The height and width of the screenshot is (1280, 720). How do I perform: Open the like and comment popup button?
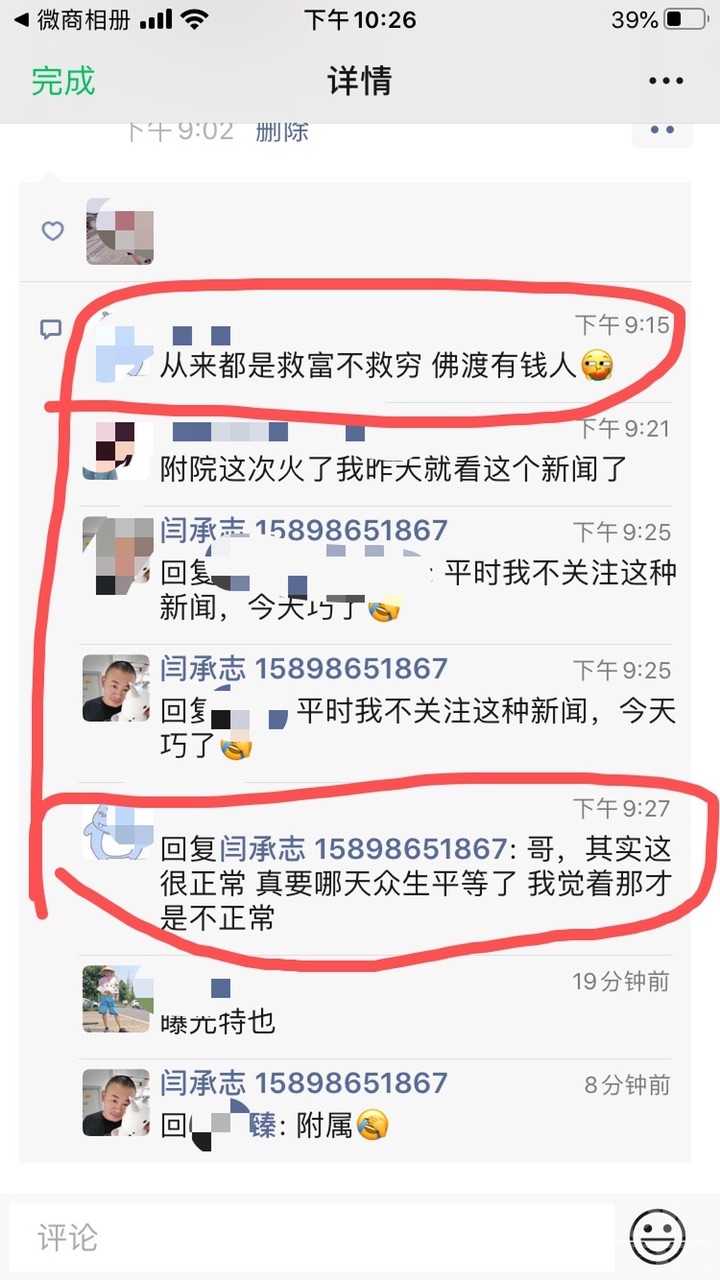point(661,130)
